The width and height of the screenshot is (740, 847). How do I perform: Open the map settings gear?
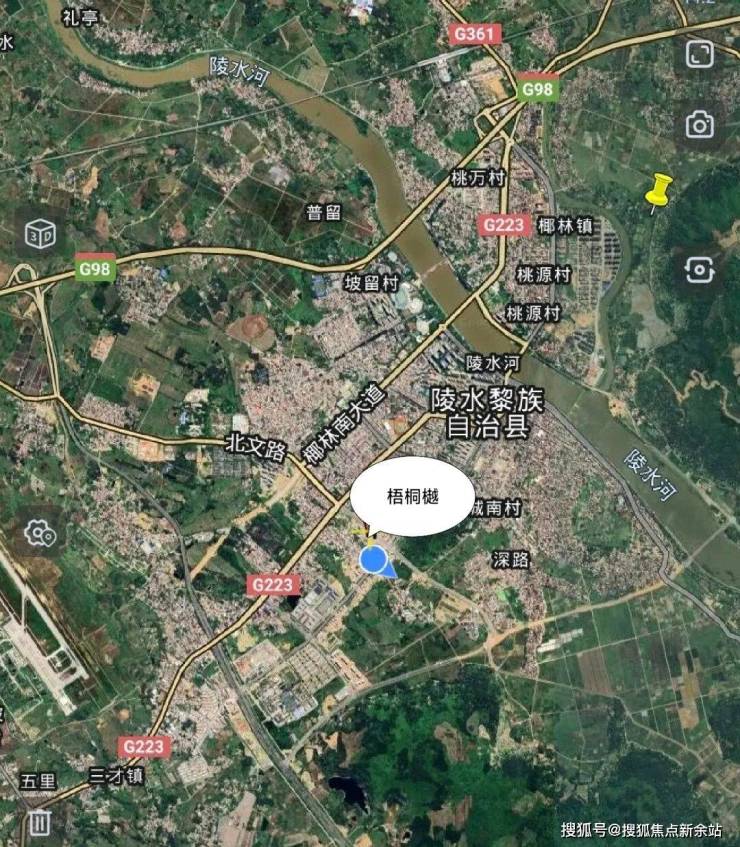pos(40,533)
